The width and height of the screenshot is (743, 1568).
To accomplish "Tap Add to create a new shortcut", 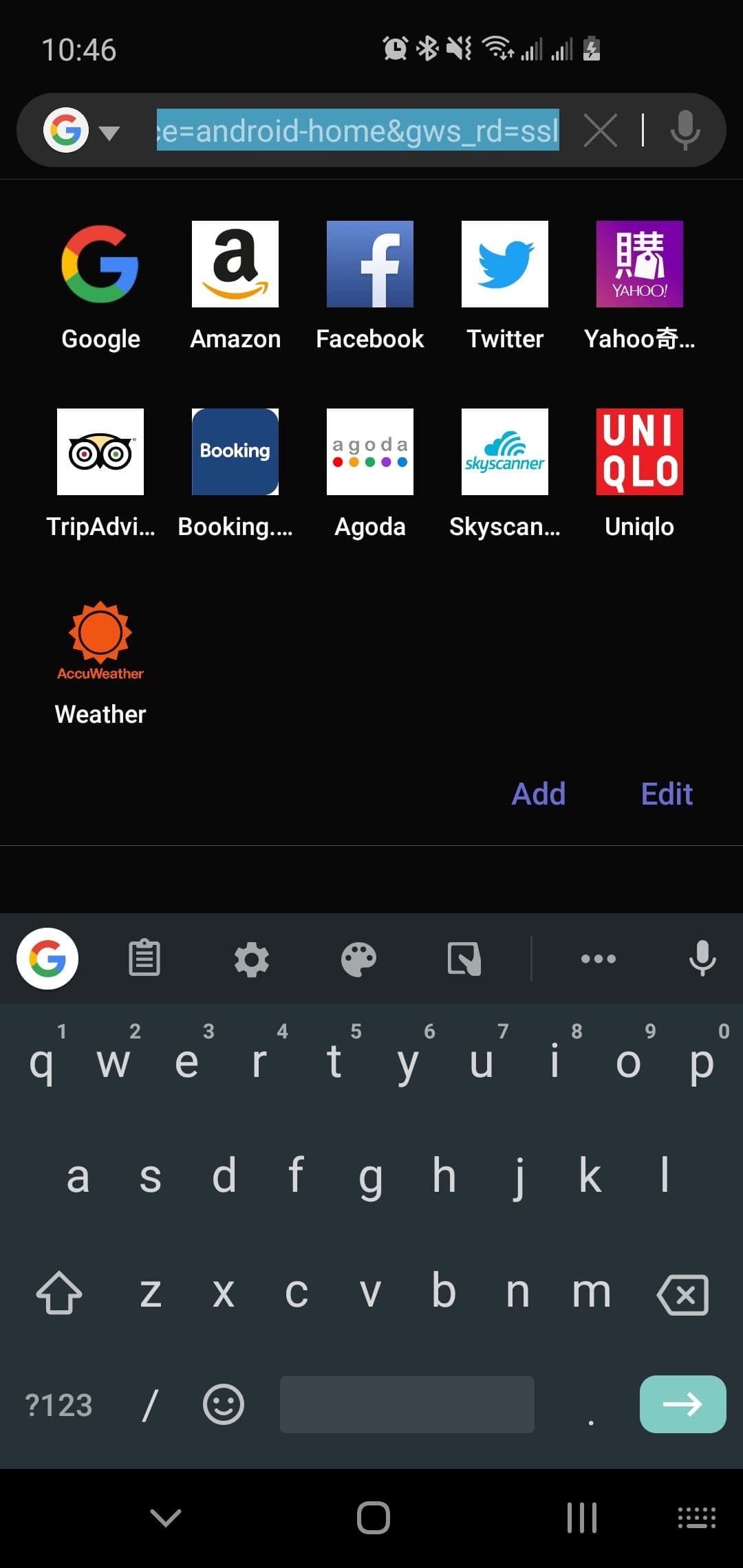I will click(539, 794).
